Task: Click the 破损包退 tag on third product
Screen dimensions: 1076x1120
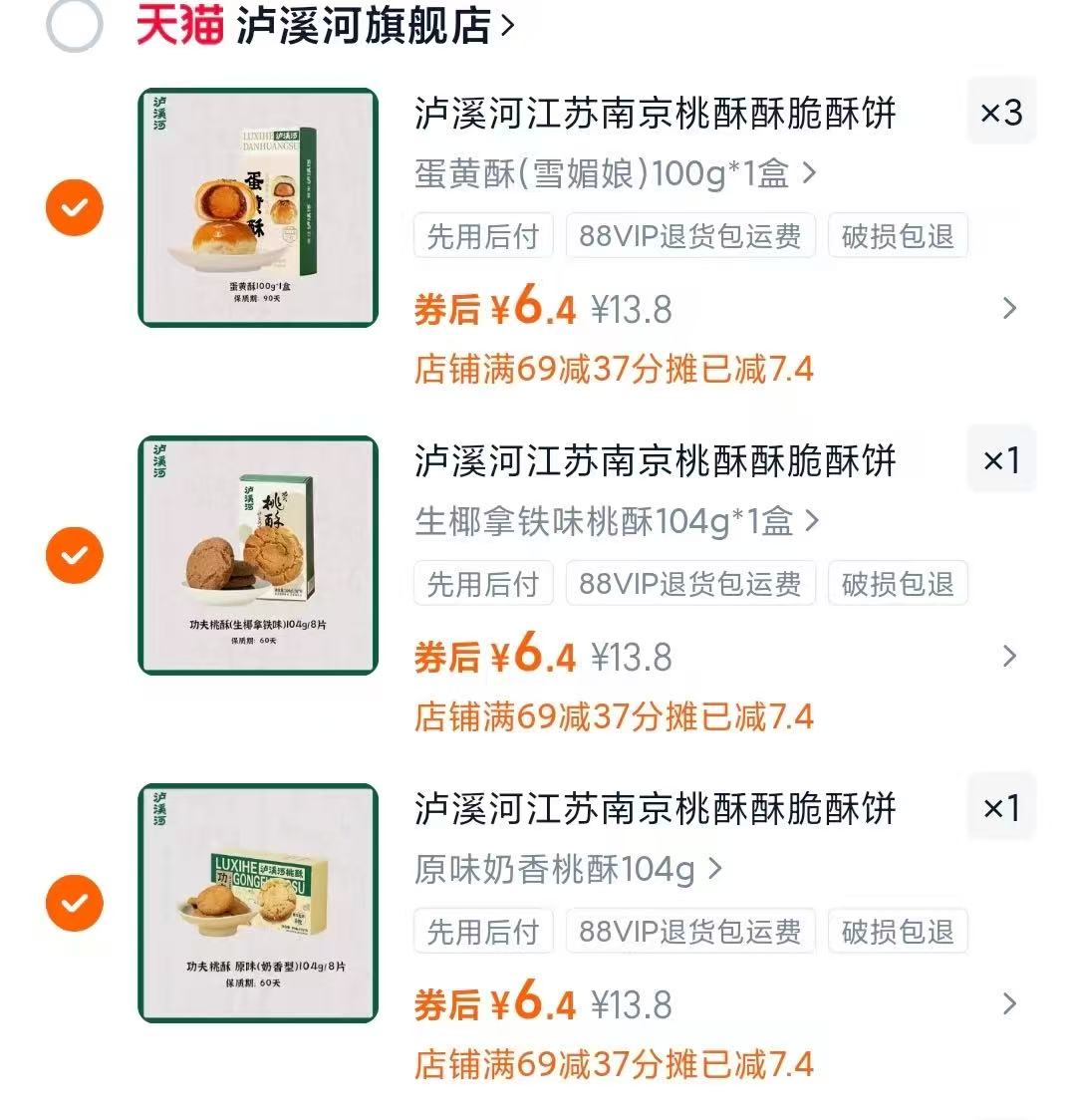Action: coord(897,932)
